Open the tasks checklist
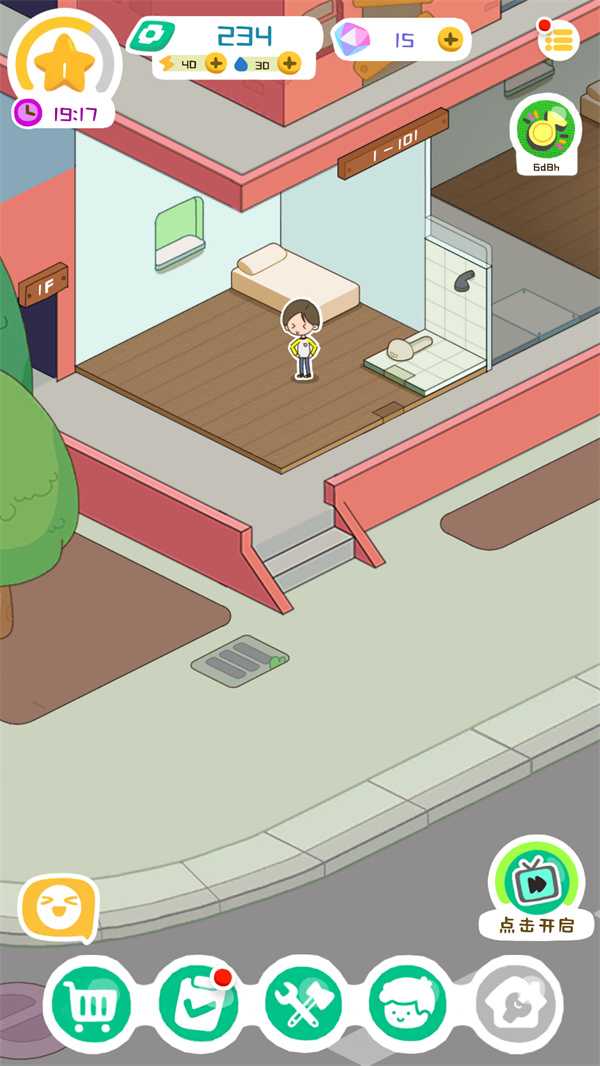 coord(197,1002)
